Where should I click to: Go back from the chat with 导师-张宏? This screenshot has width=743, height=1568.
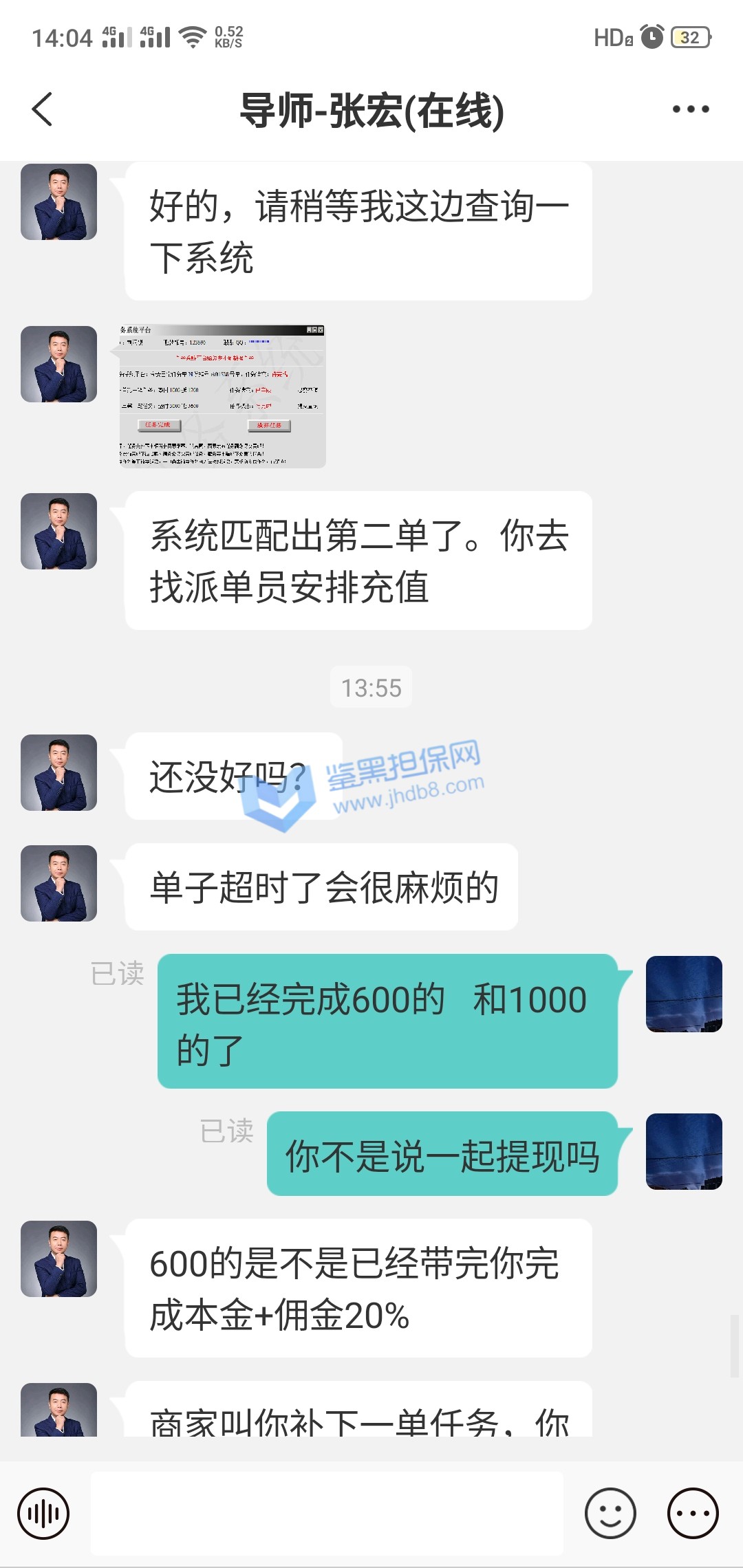pyautogui.click(x=43, y=110)
